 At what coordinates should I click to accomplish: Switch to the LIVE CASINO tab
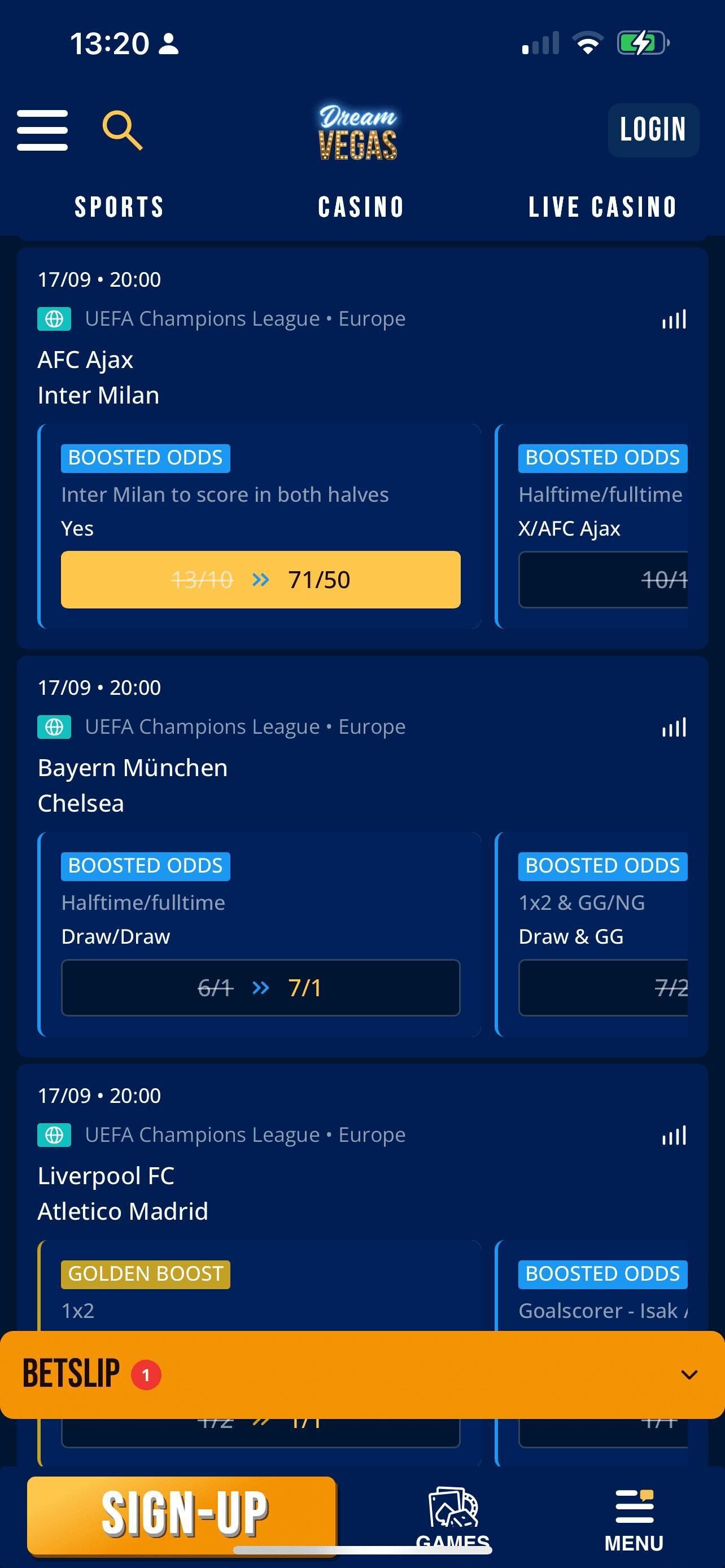click(x=602, y=207)
